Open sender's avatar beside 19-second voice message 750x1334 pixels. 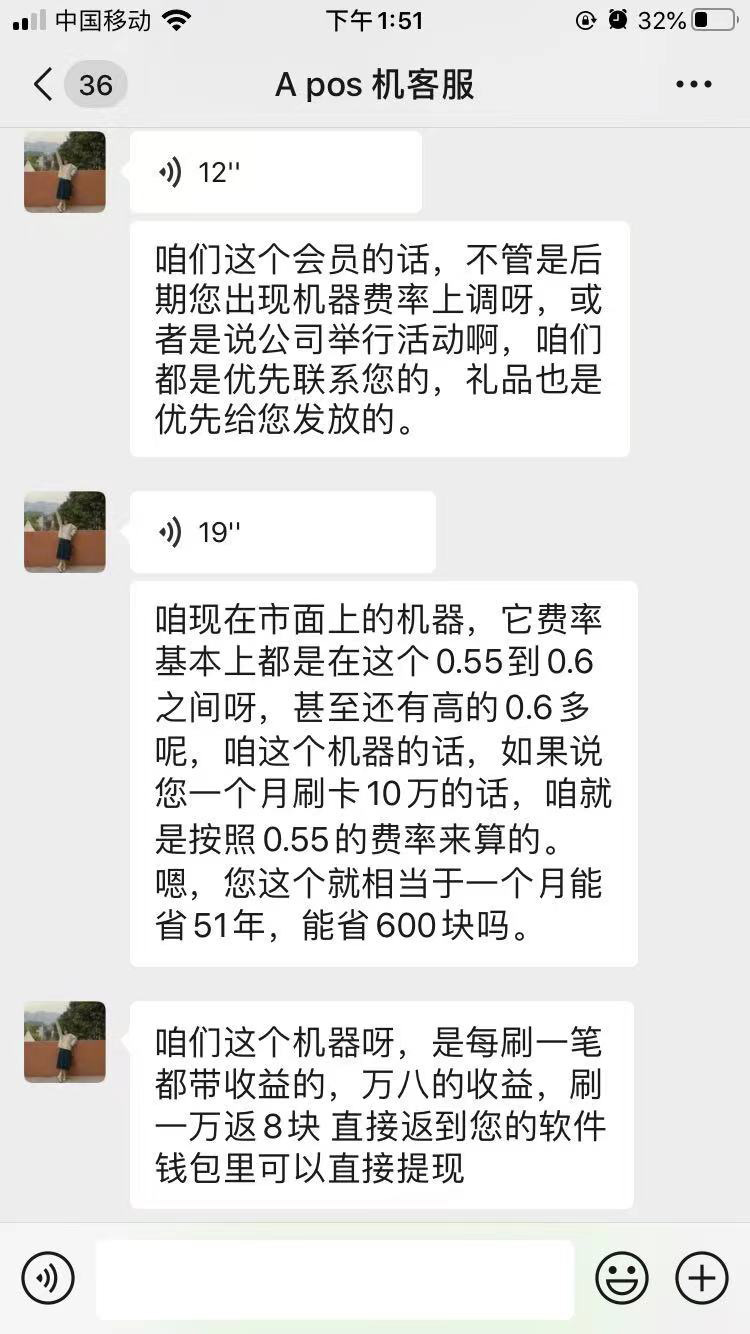pos(65,532)
